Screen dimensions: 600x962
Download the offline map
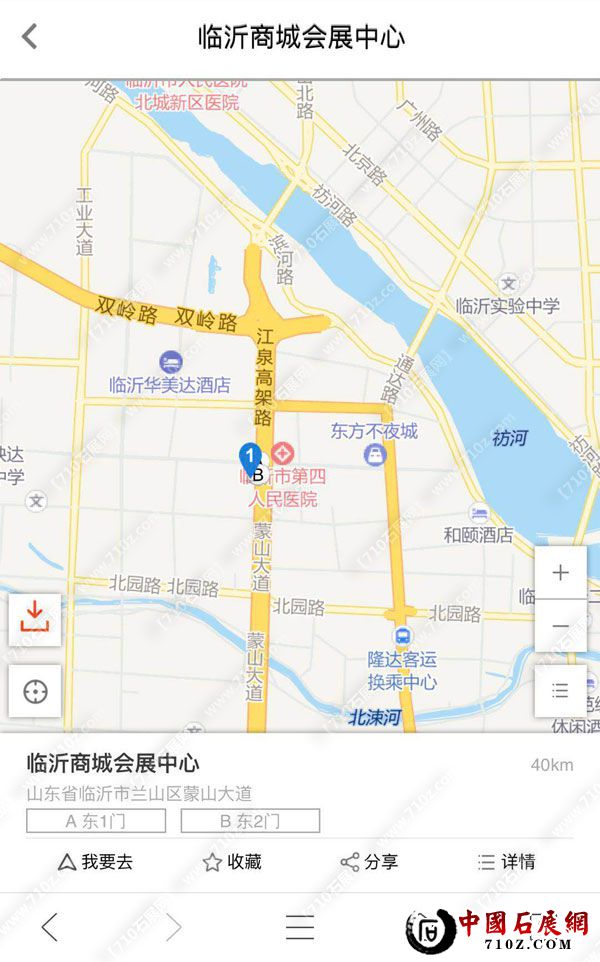[x=35, y=618]
